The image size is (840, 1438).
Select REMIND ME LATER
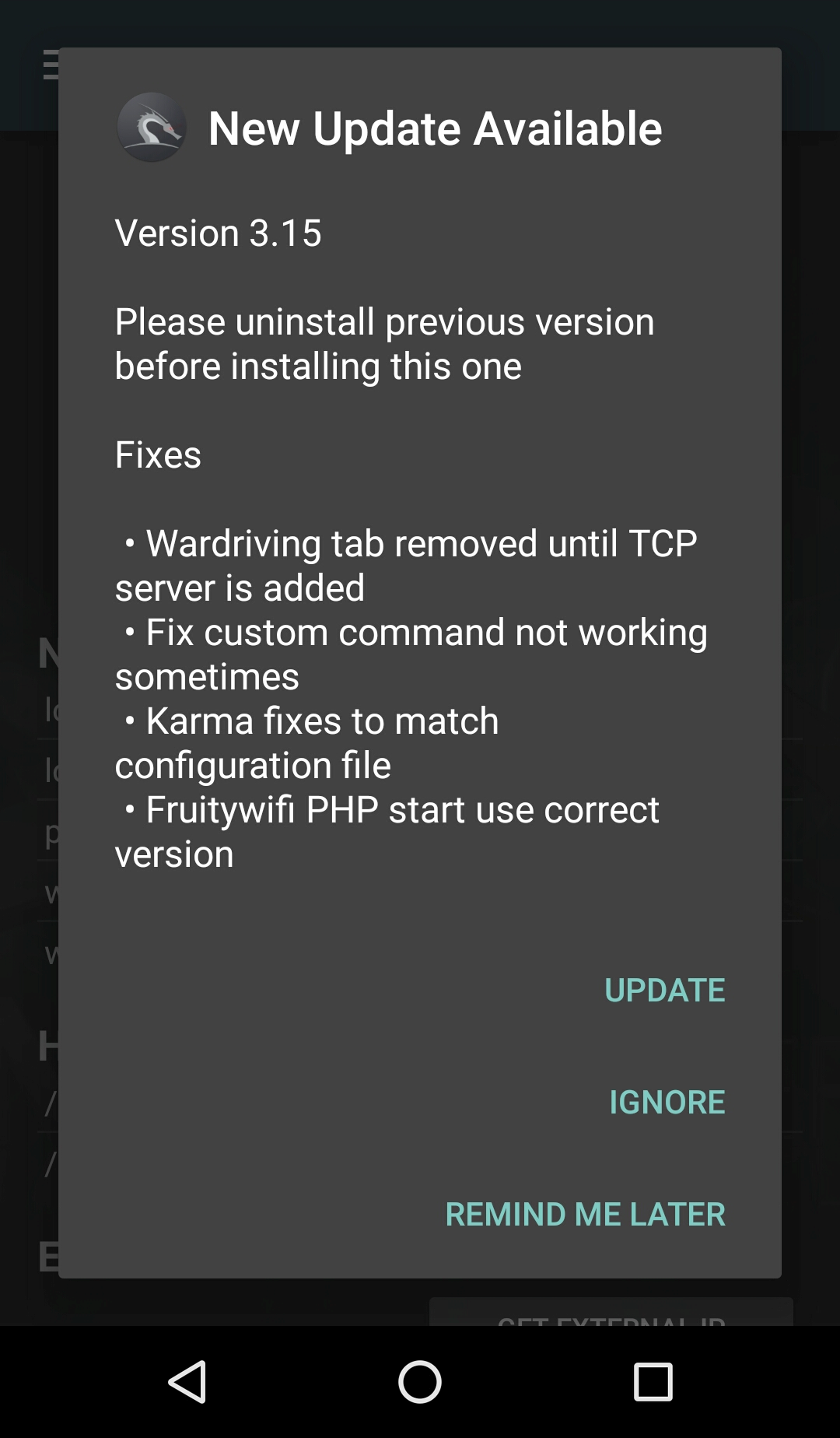coord(585,1214)
